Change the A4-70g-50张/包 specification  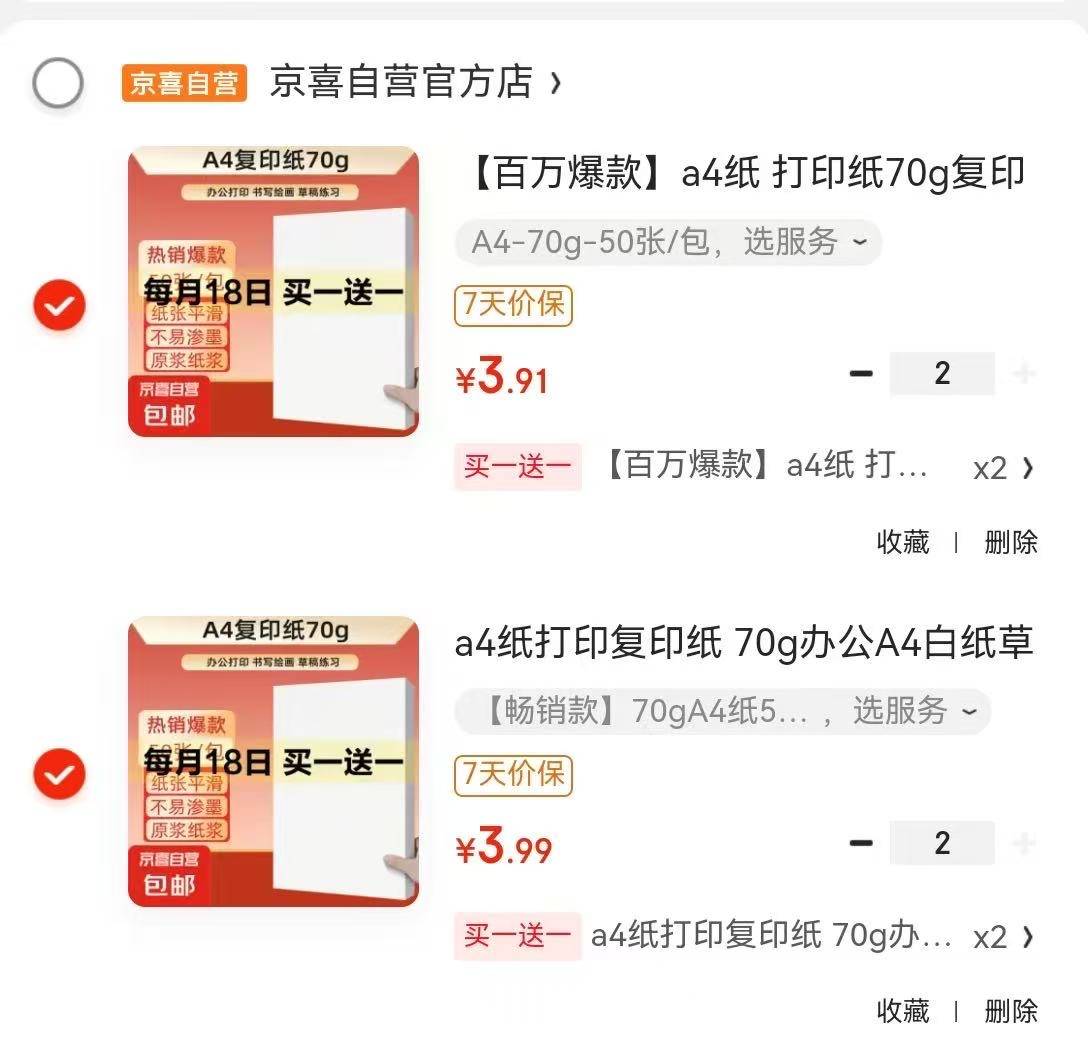668,242
